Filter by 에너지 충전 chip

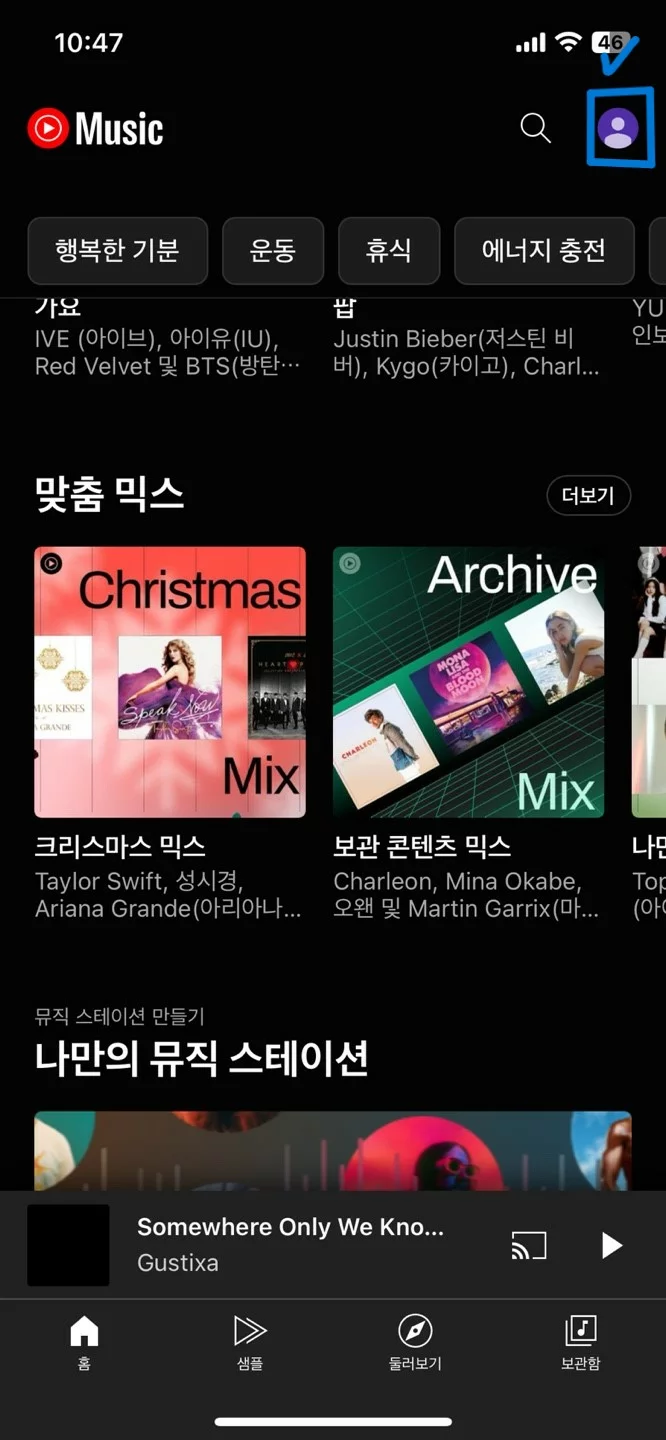[x=544, y=250]
